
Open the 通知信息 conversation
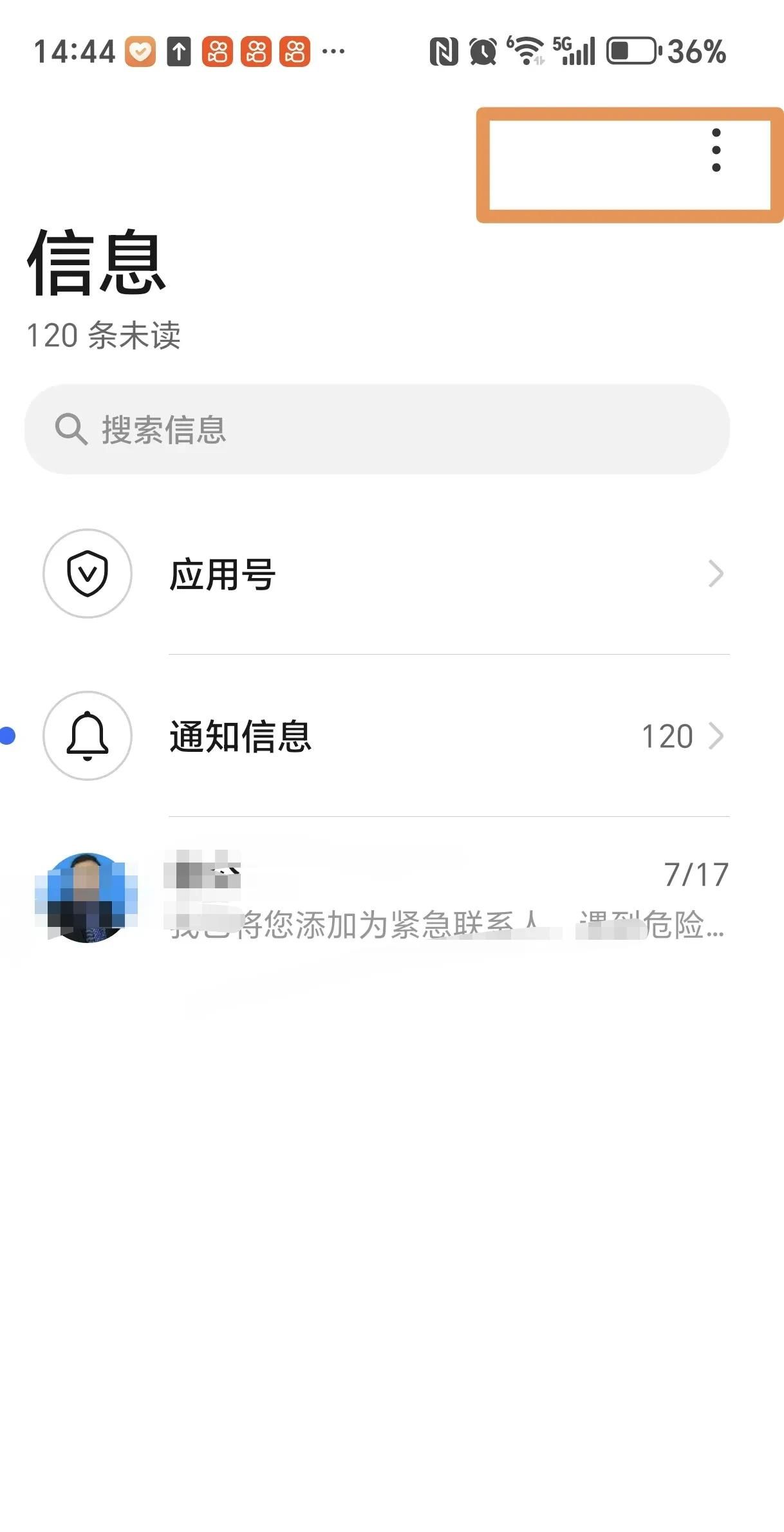click(x=239, y=736)
